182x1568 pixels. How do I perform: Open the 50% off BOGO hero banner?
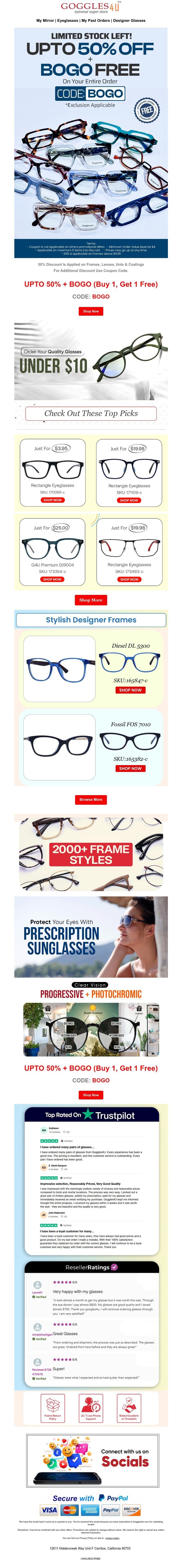91,140
